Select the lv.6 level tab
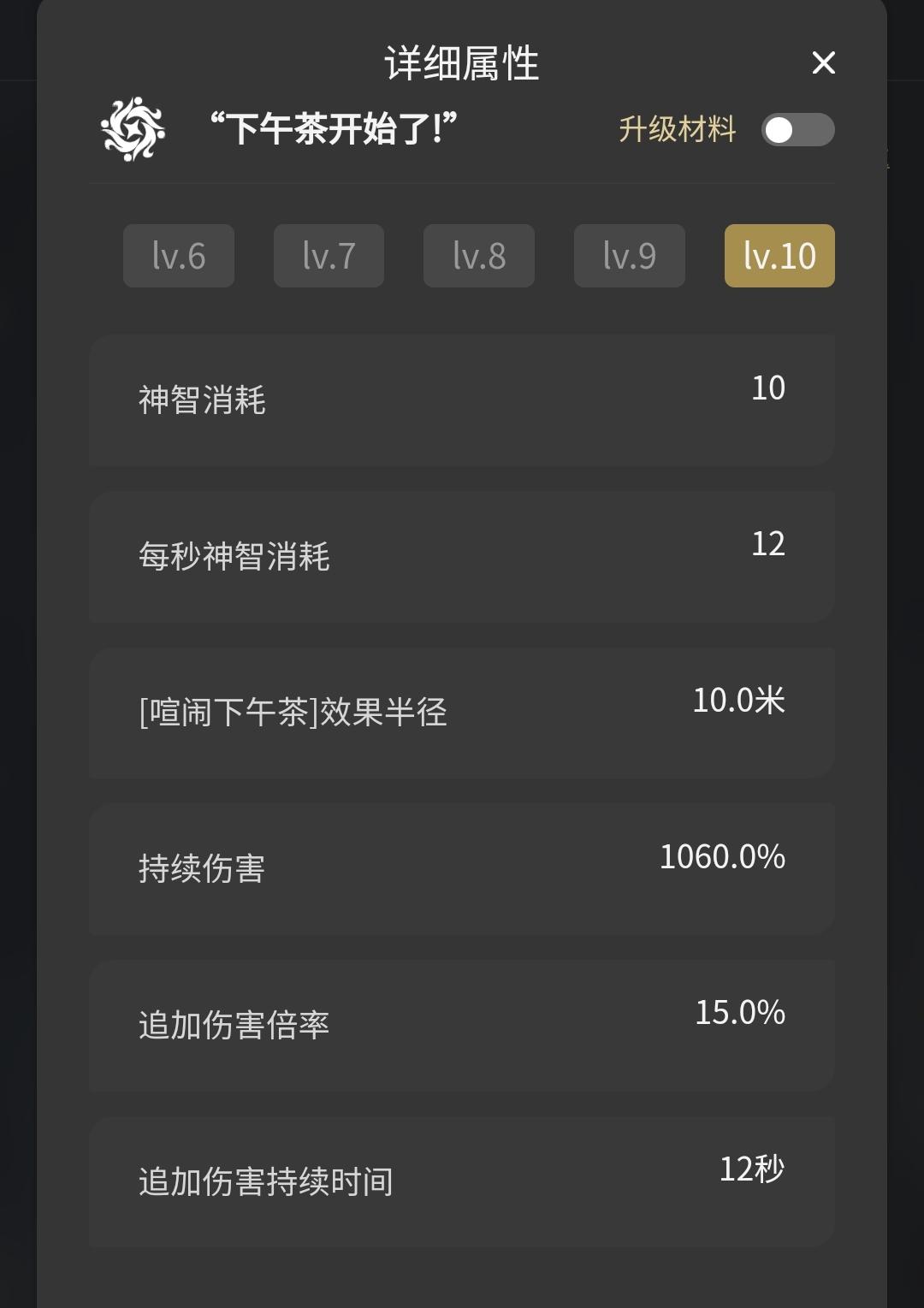924x1308 pixels. tap(179, 256)
